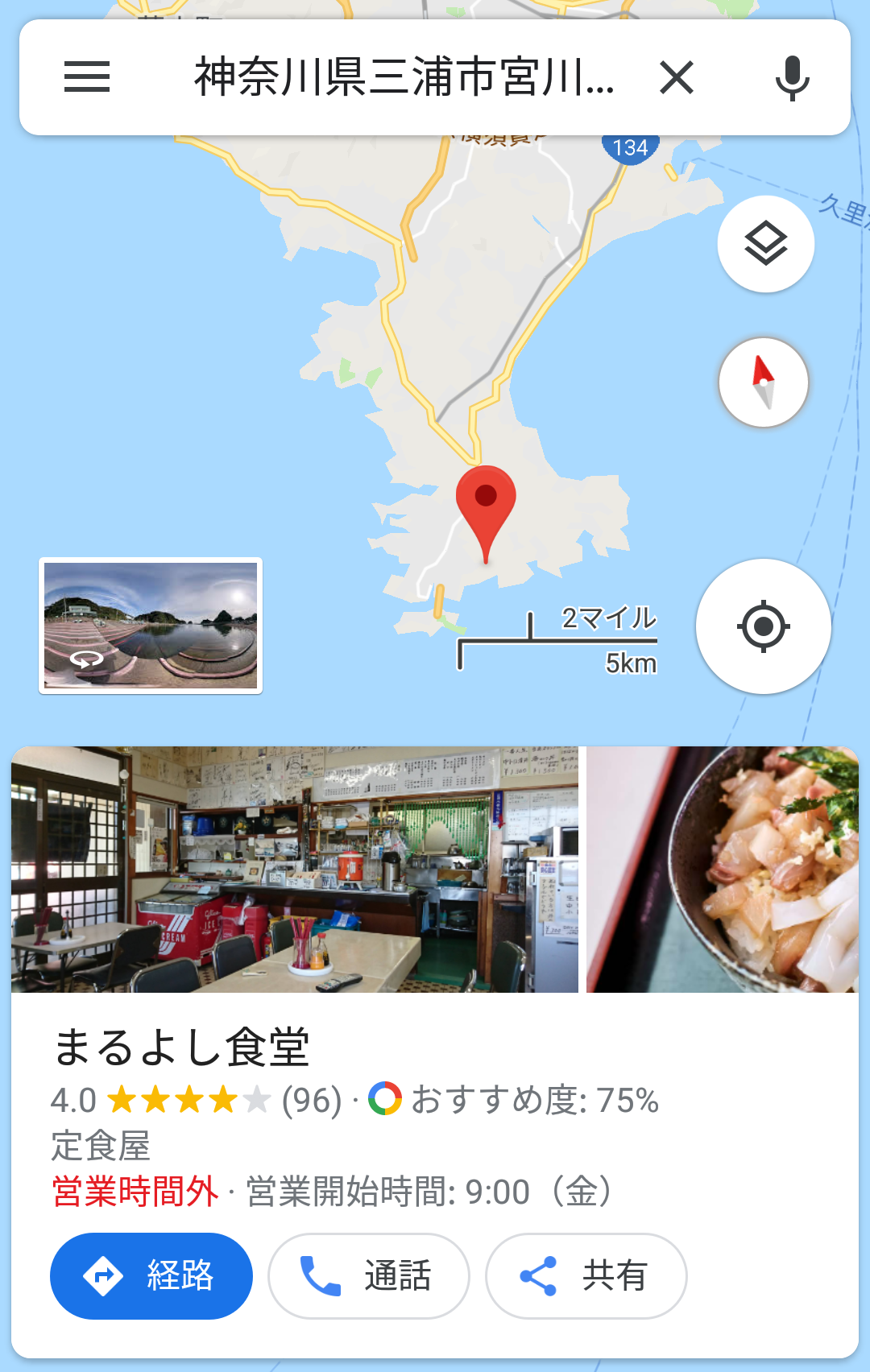View the seafood rice bowl photo

[x=722, y=870]
